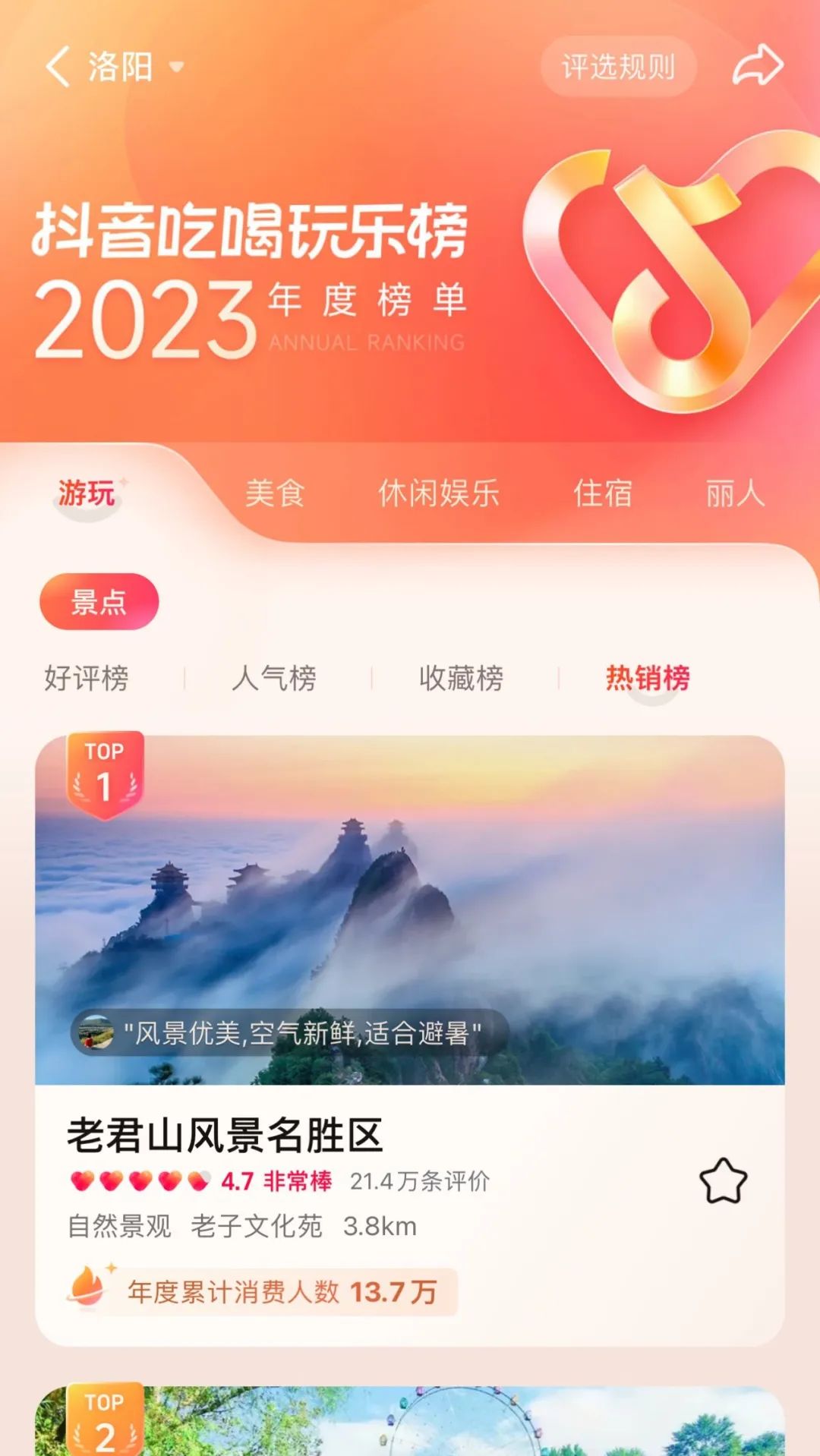
Task: Open the 洛阳 city dropdown
Action: [136, 67]
